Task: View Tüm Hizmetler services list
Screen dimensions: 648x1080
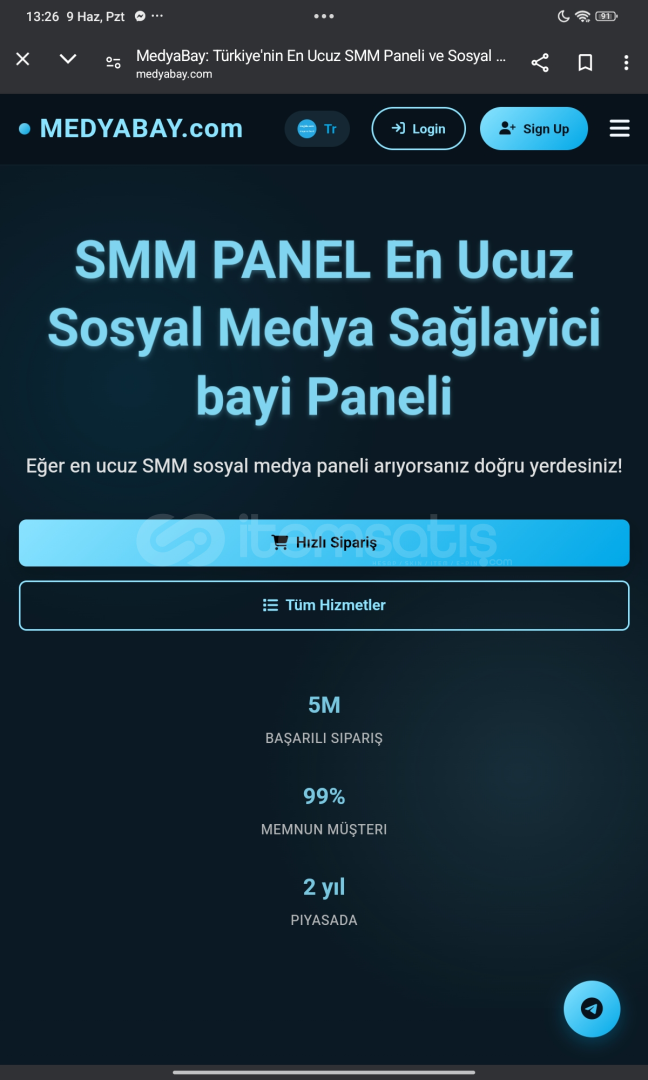Action: click(x=324, y=605)
